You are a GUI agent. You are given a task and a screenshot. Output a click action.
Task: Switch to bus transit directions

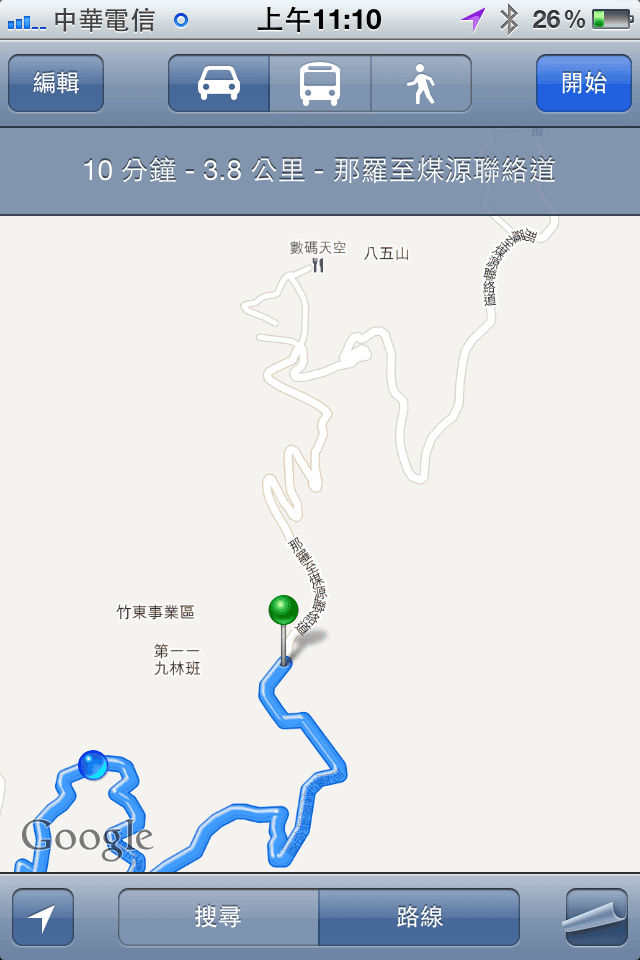(320, 83)
